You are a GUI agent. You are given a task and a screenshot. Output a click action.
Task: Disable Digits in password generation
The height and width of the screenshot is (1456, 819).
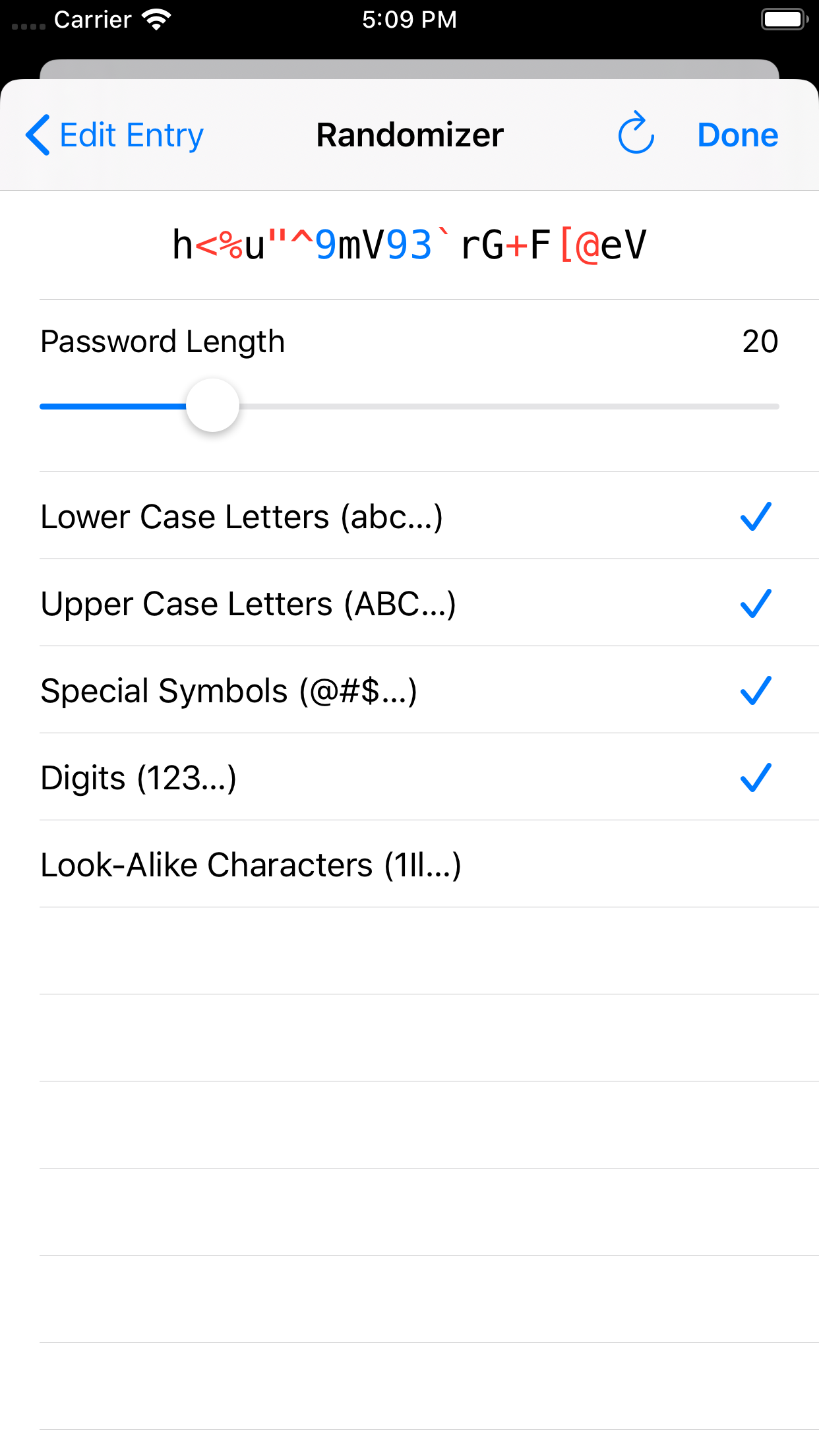click(756, 778)
